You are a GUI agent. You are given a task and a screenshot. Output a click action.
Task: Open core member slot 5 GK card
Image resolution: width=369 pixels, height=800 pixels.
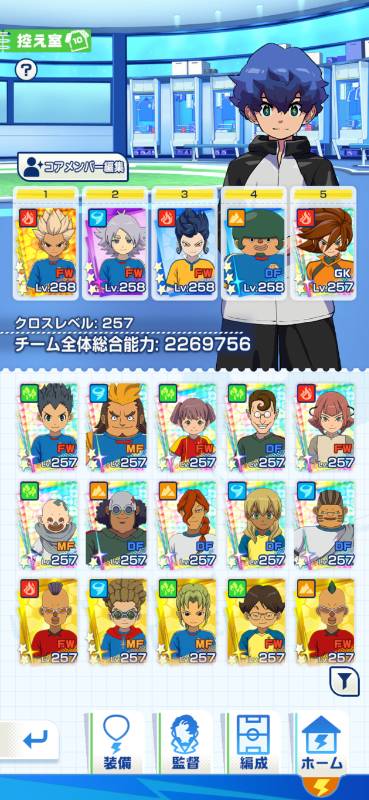pos(324,243)
